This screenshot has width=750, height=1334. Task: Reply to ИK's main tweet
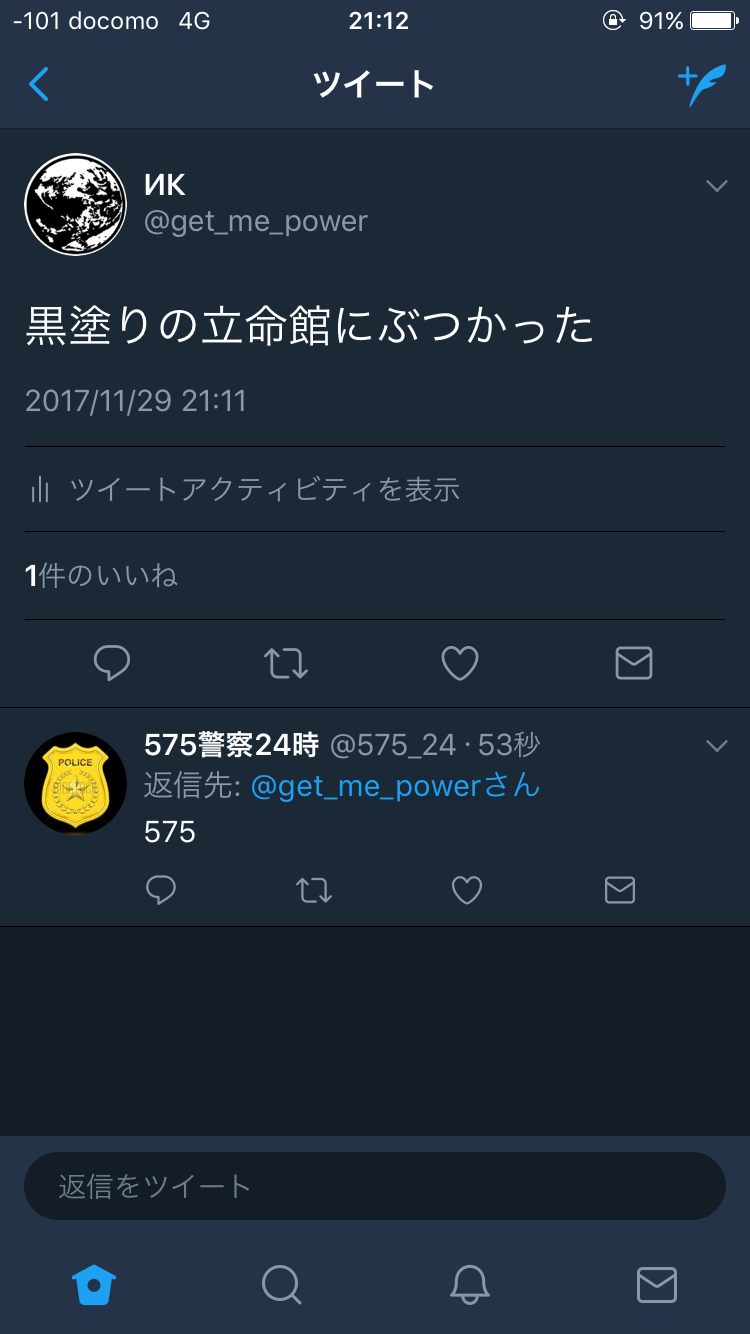[x=112, y=663]
